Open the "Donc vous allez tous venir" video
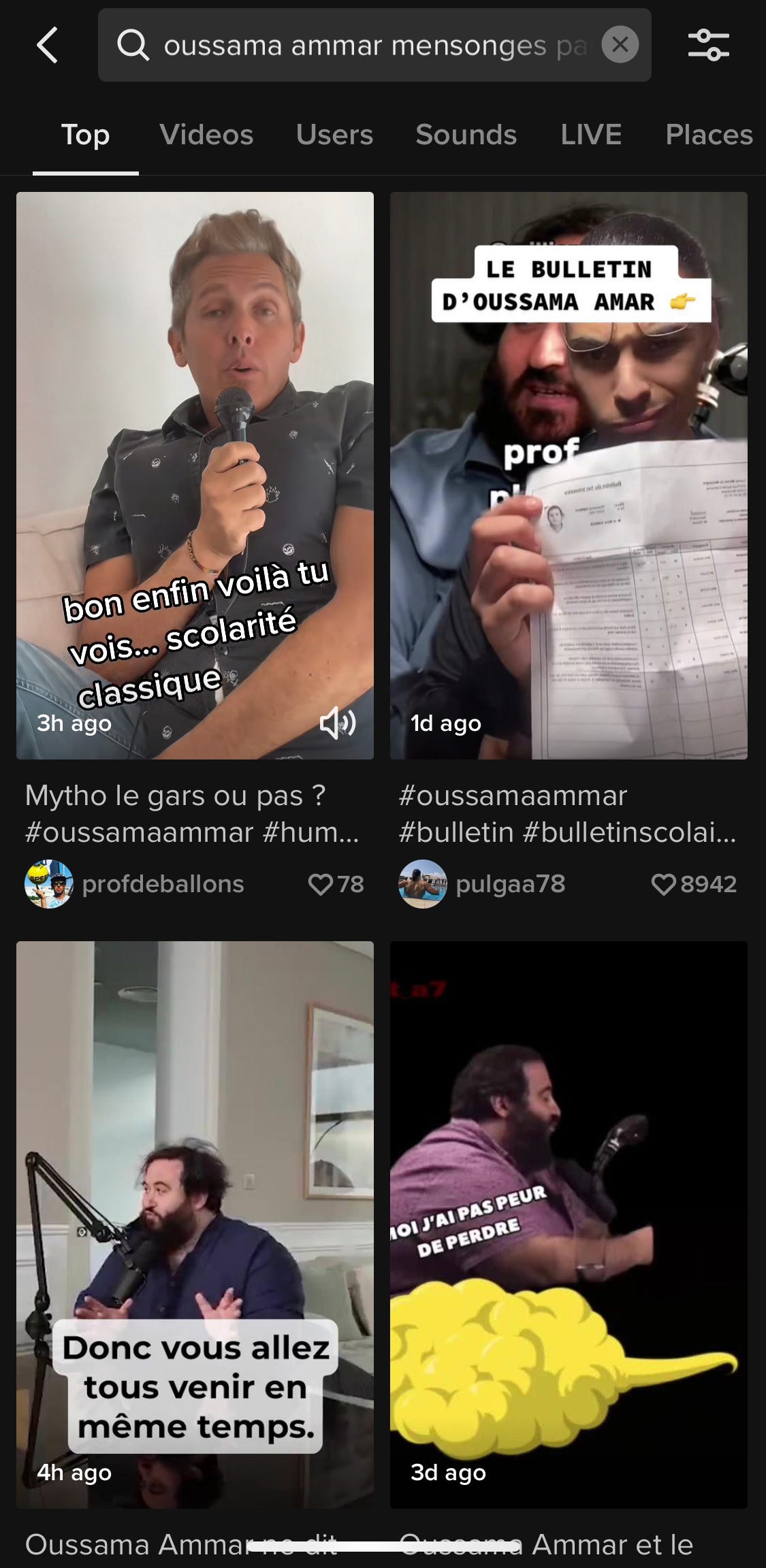This screenshot has height=1568, width=766. [x=195, y=1224]
